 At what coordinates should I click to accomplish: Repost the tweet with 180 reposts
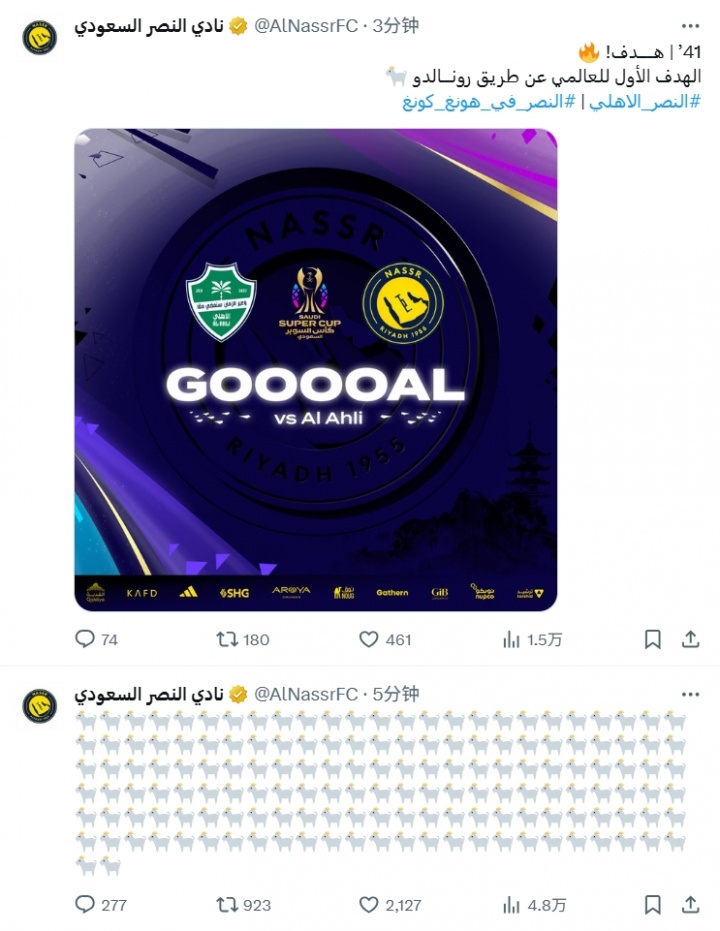228,639
